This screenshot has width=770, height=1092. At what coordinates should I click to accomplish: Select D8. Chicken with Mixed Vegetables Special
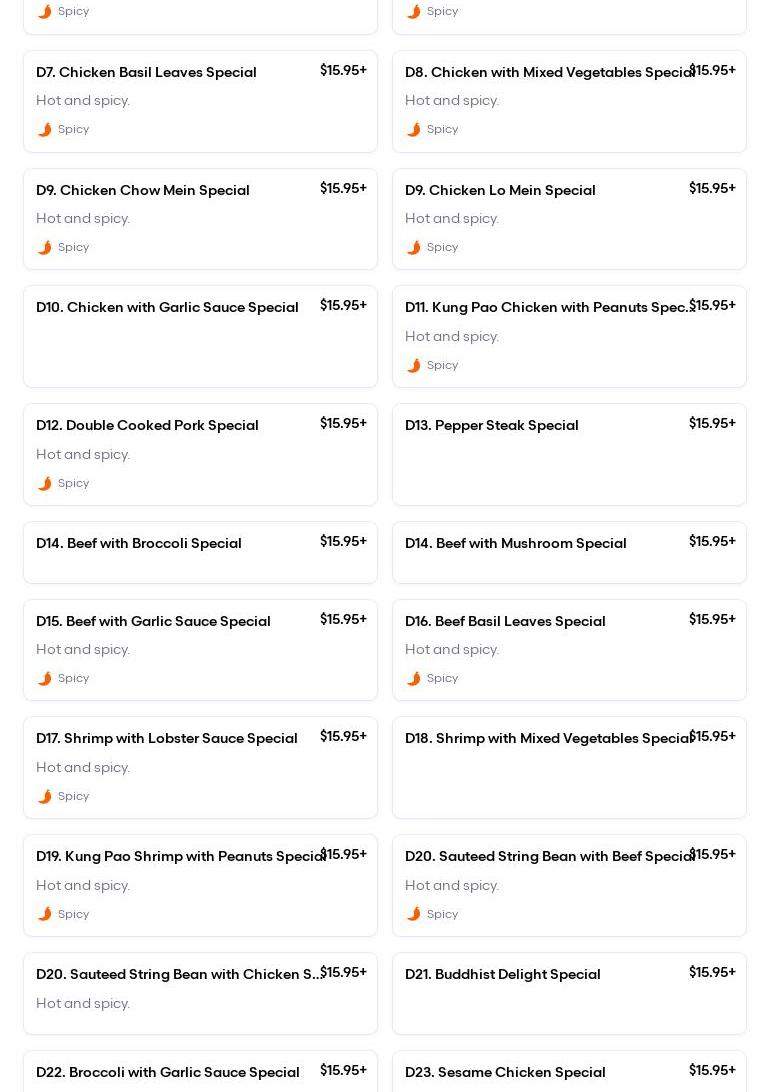[548, 73]
